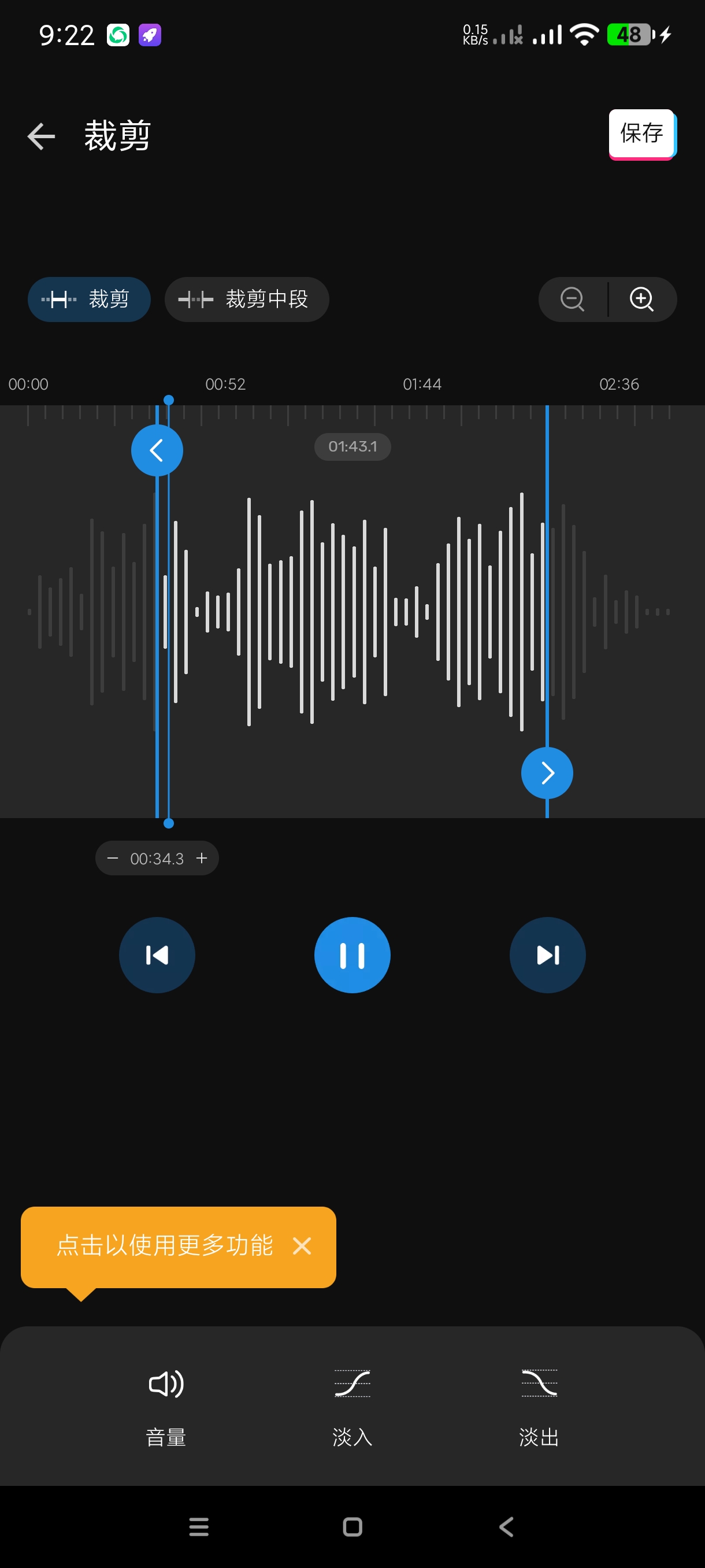Tap the left trim start handle
Viewport: 705px width, 1568px height.
click(x=157, y=450)
